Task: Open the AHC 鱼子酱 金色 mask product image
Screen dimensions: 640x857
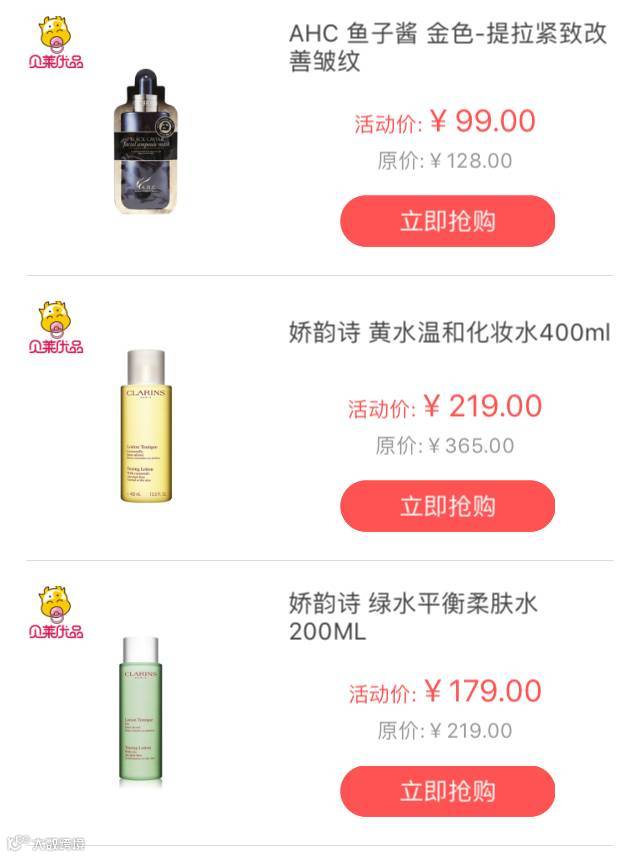Action: (151, 141)
